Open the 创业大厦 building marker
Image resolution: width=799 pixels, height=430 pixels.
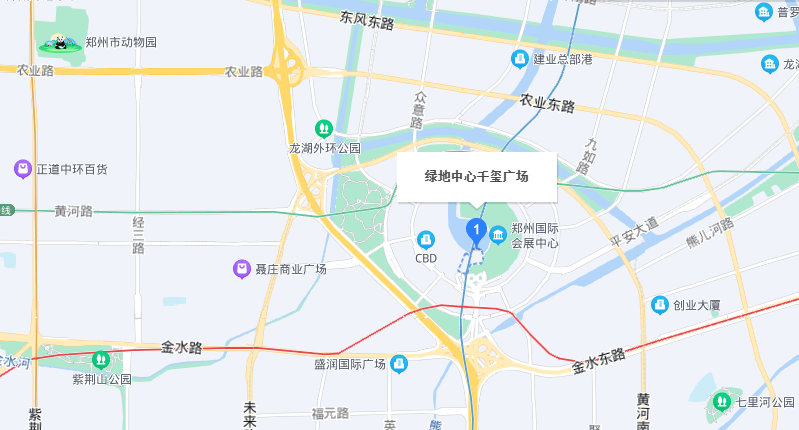[659, 304]
